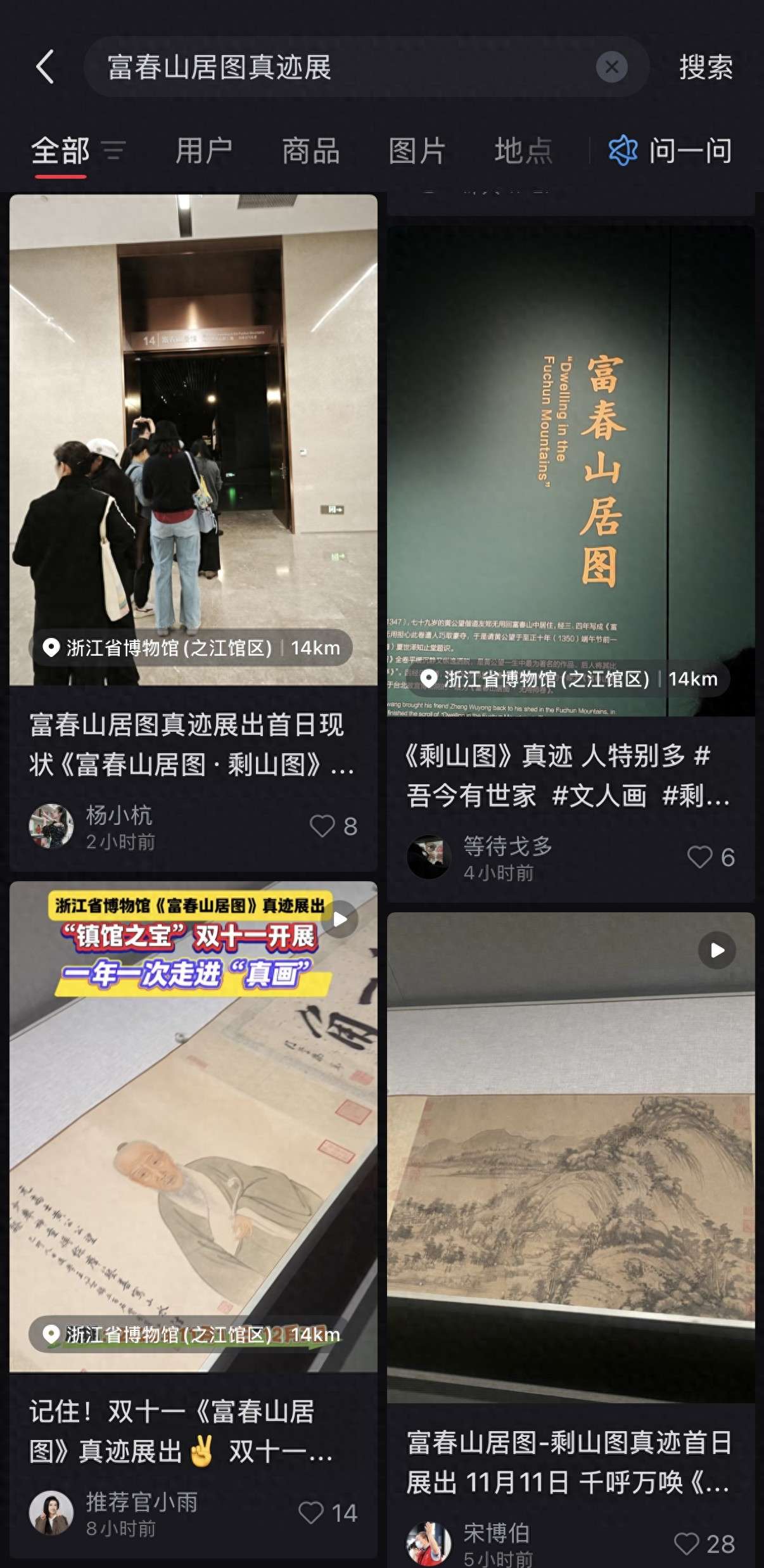Open 问一问 AI assistant
764x1568 pixels.
point(672,151)
